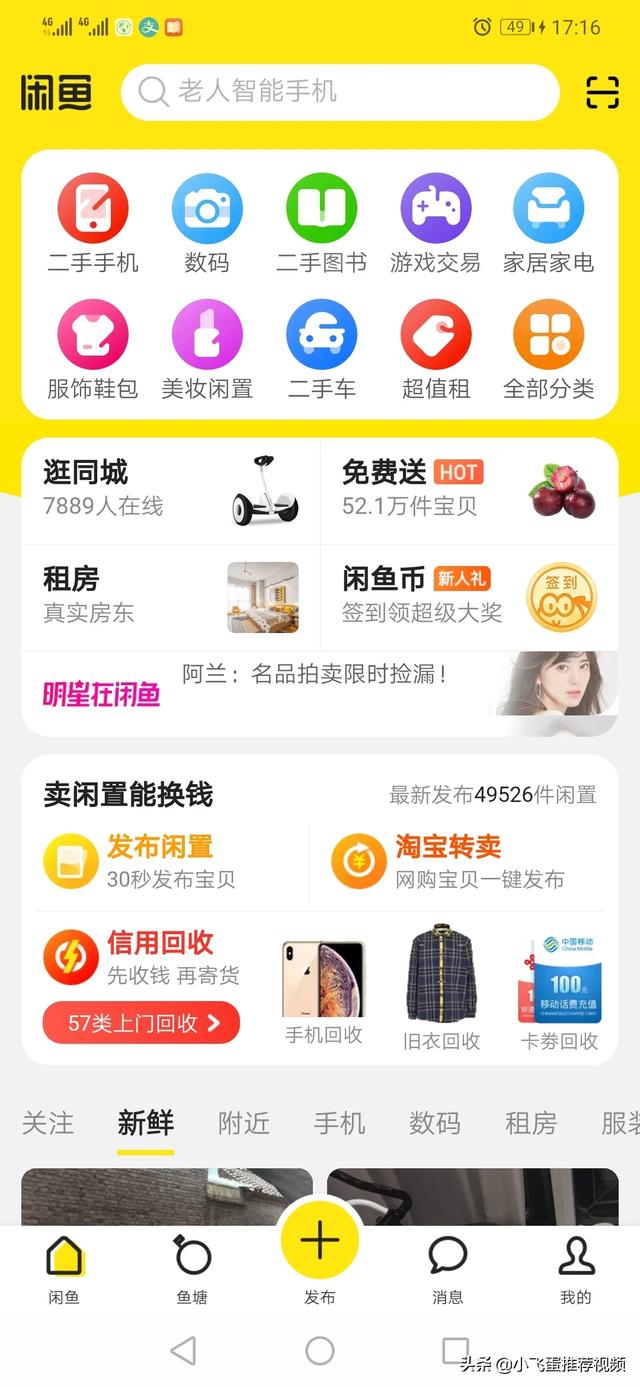Open the scan QR code icon
Viewport: 640px width, 1387px height.
603,92
